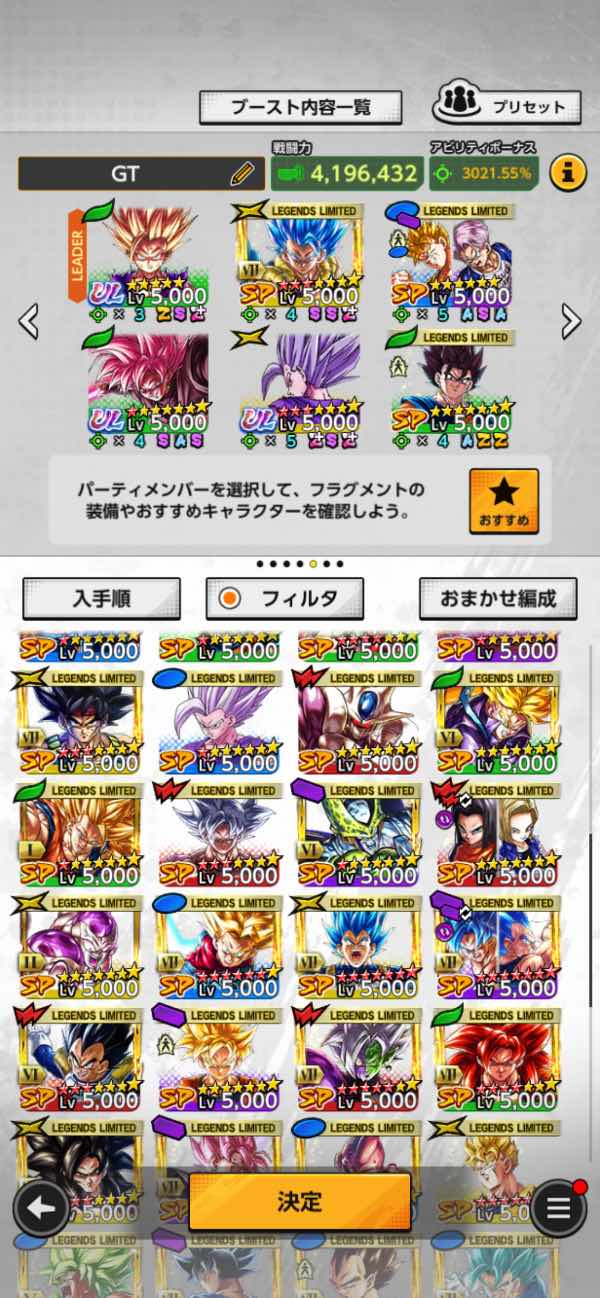600x1298 pixels.
Task: Open the ブースト内容一覧 boost list
Action: (300, 106)
